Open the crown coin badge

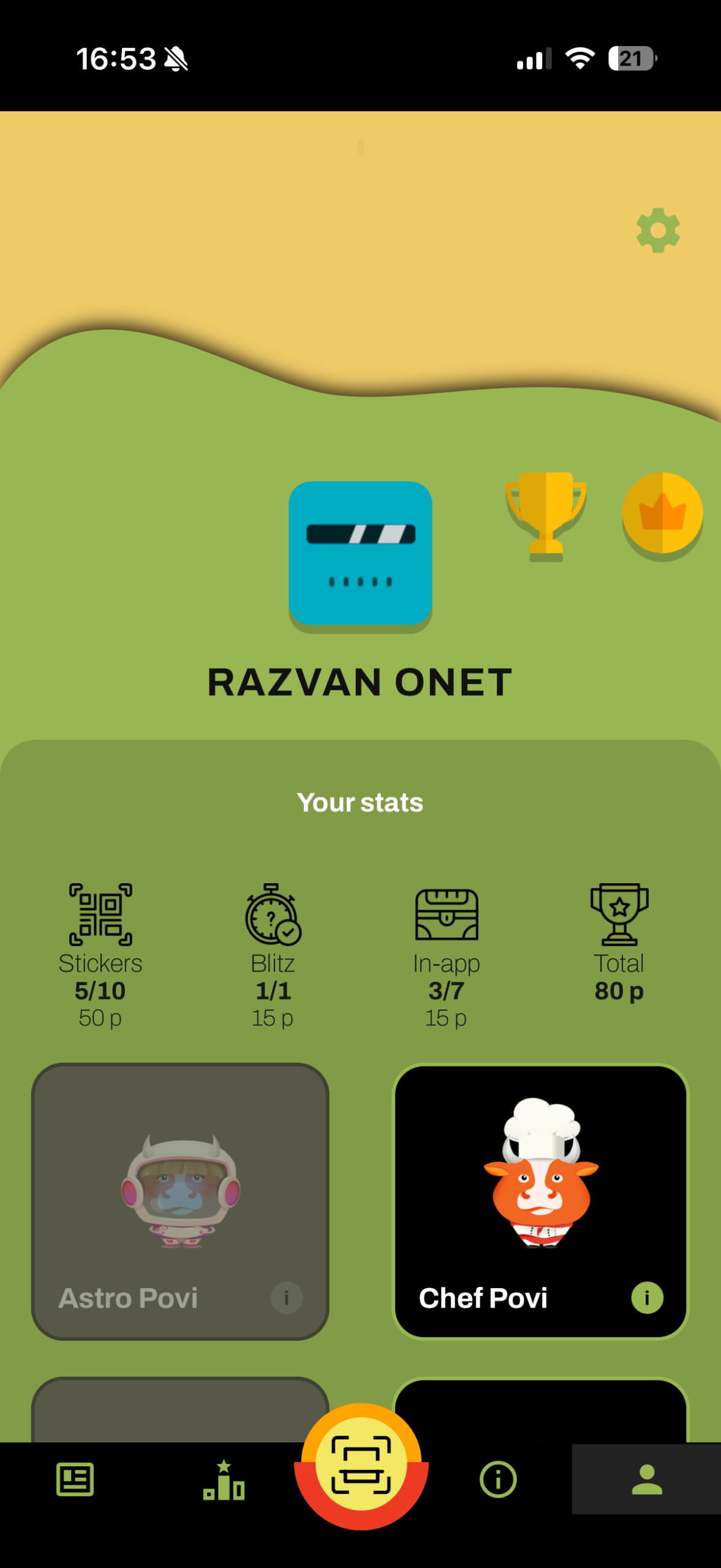[x=662, y=513]
